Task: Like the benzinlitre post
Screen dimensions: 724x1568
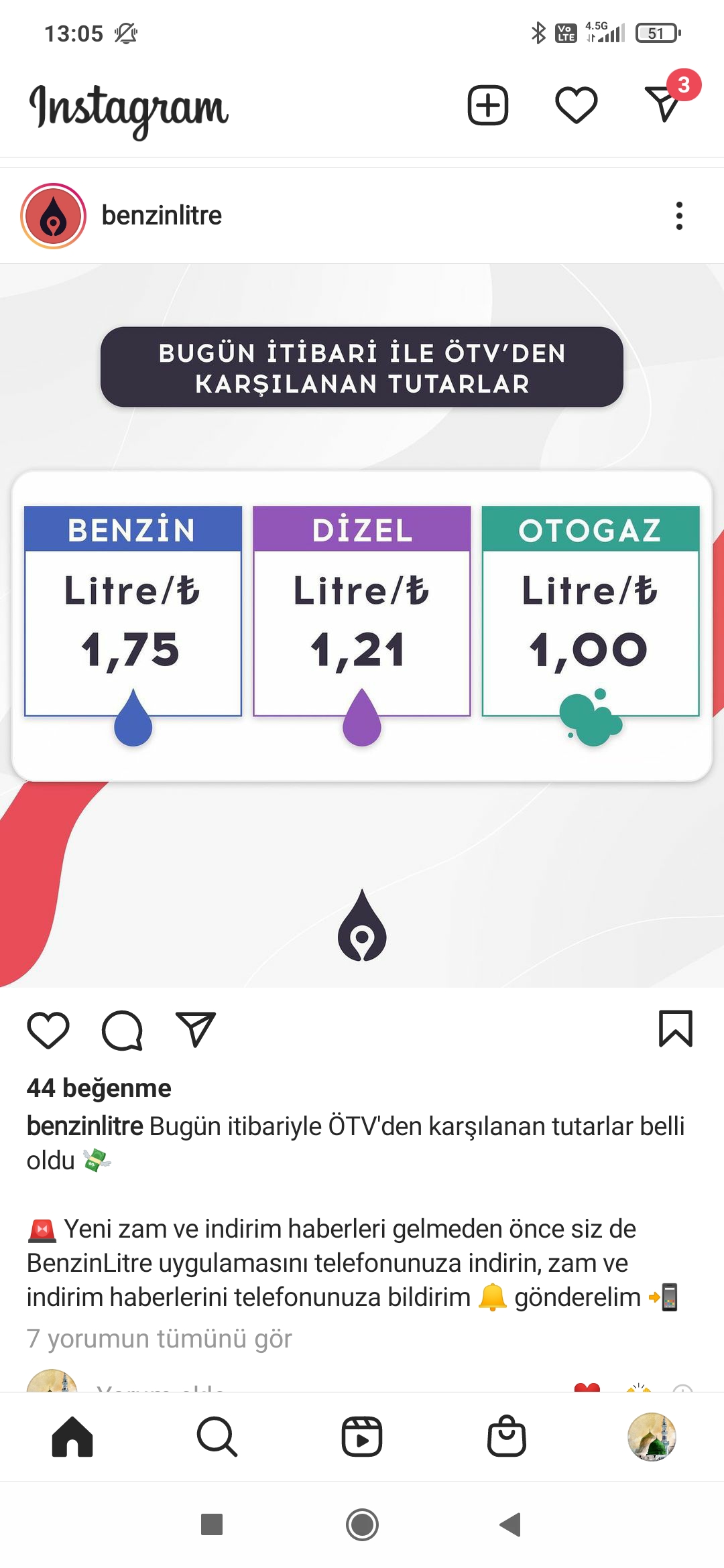Action: pyautogui.click(x=48, y=1030)
